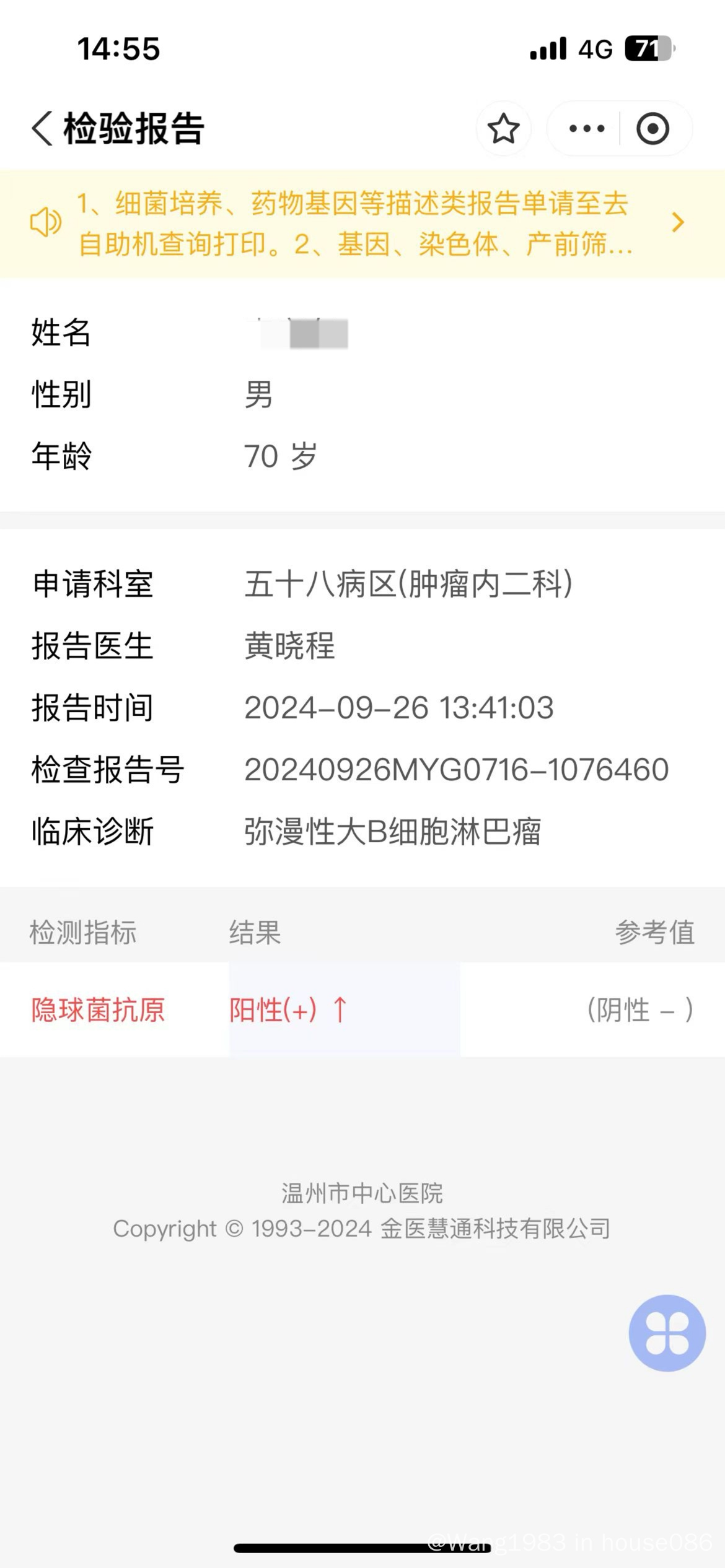Image resolution: width=725 pixels, height=1568 pixels.
Task: Go back from the 检验报告 page
Action: [x=42, y=128]
